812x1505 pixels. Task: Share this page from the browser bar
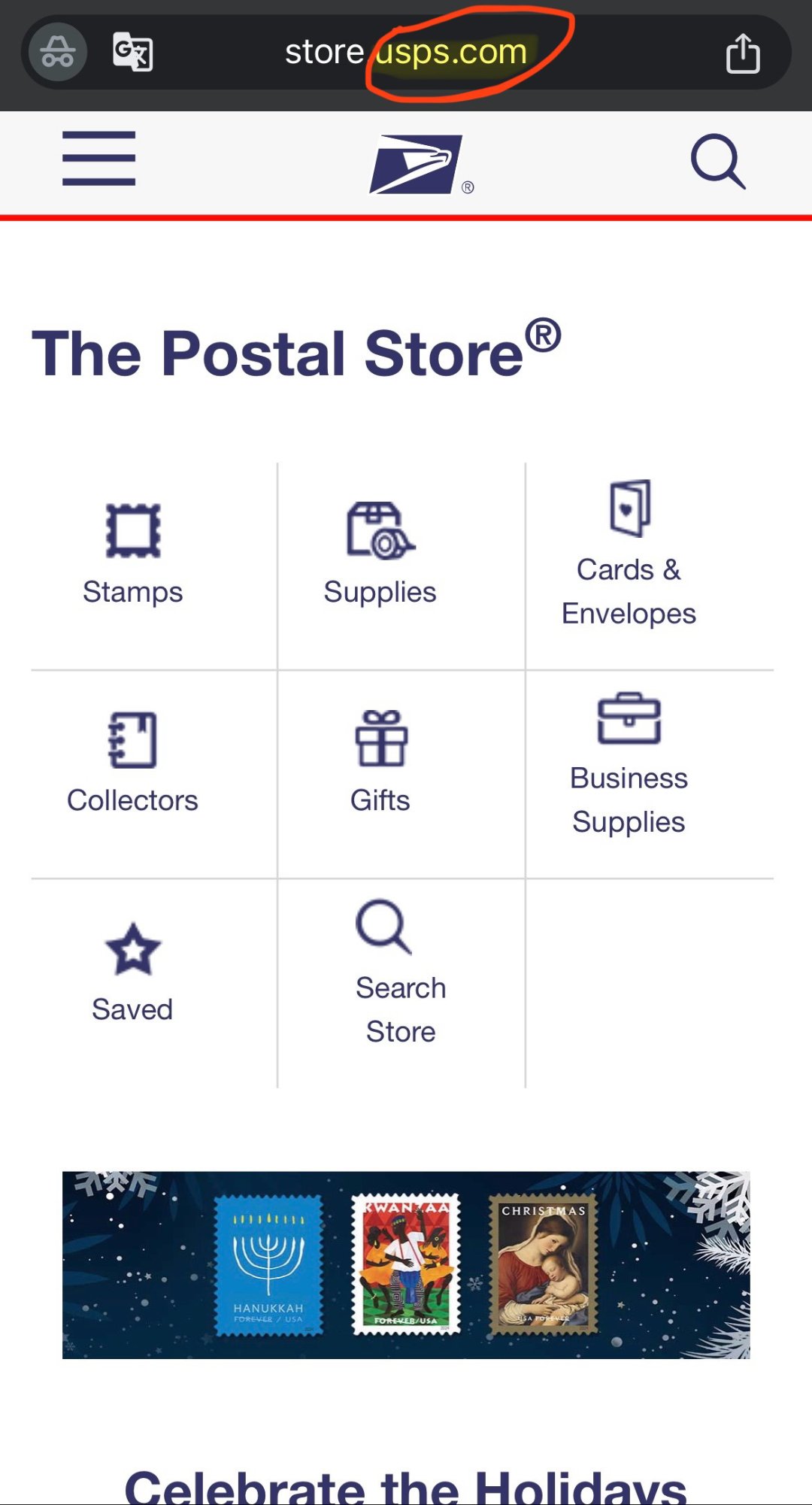pos(742,53)
